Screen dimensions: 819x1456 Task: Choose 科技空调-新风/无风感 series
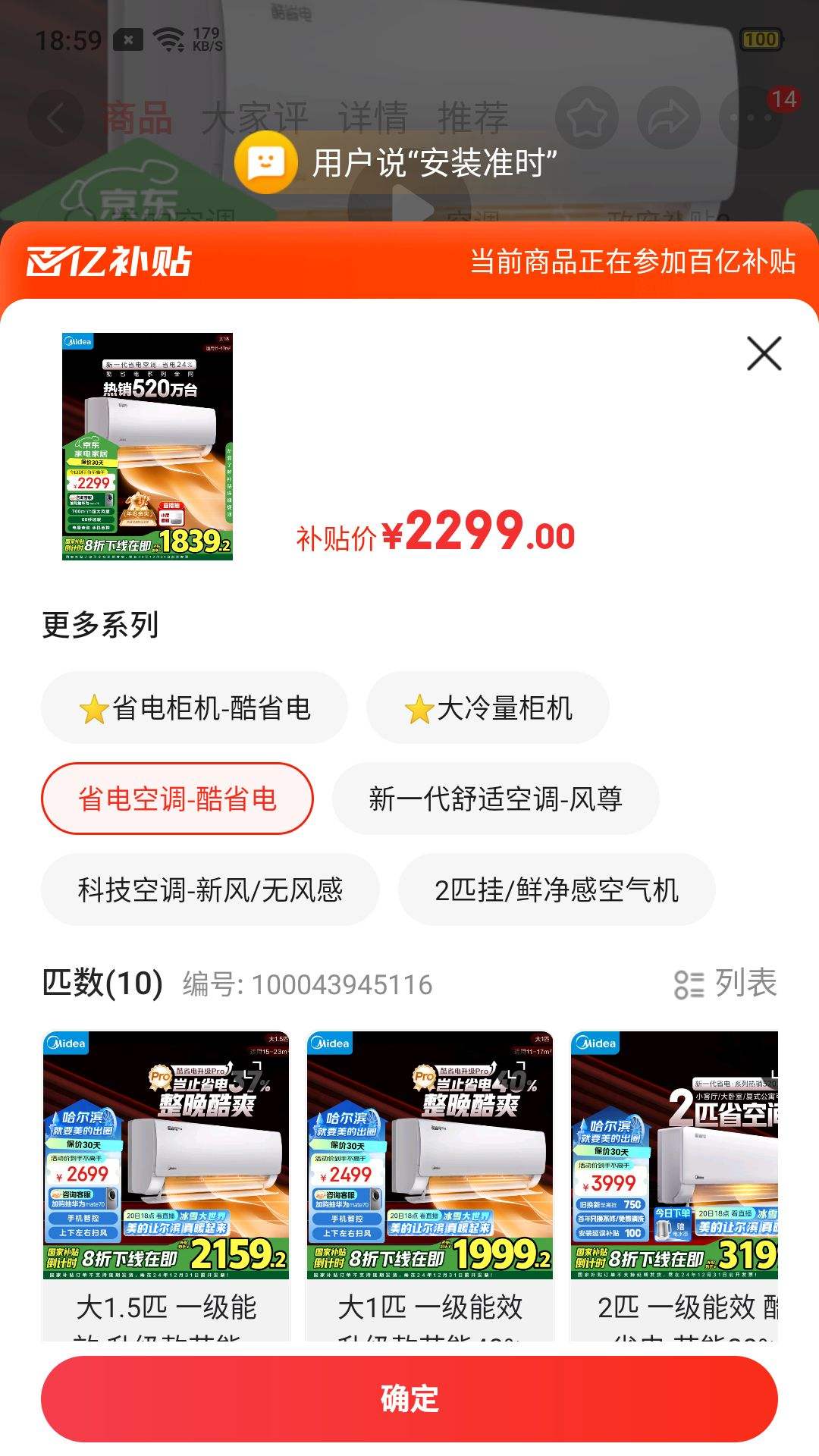click(x=210, y=890)
